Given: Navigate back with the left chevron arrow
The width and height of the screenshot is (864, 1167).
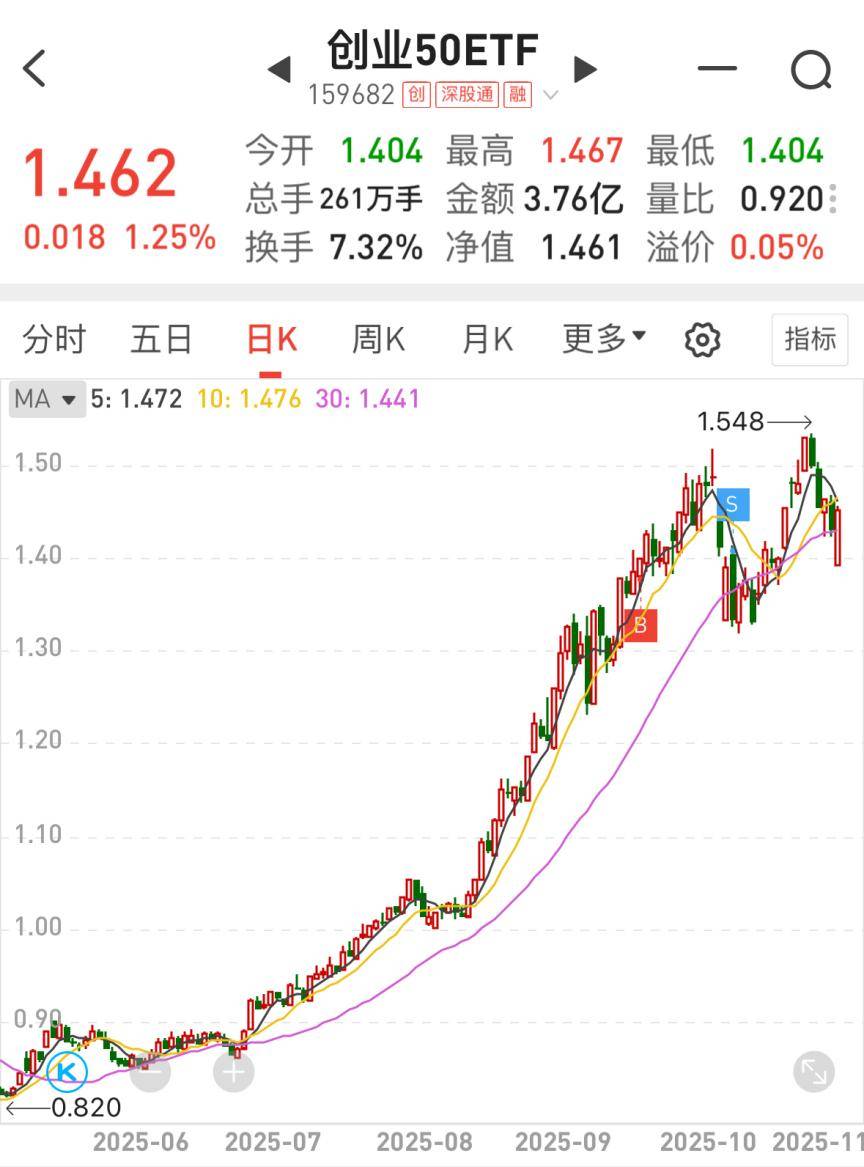Looking at the screenshot, I should (x=34, y=68).
